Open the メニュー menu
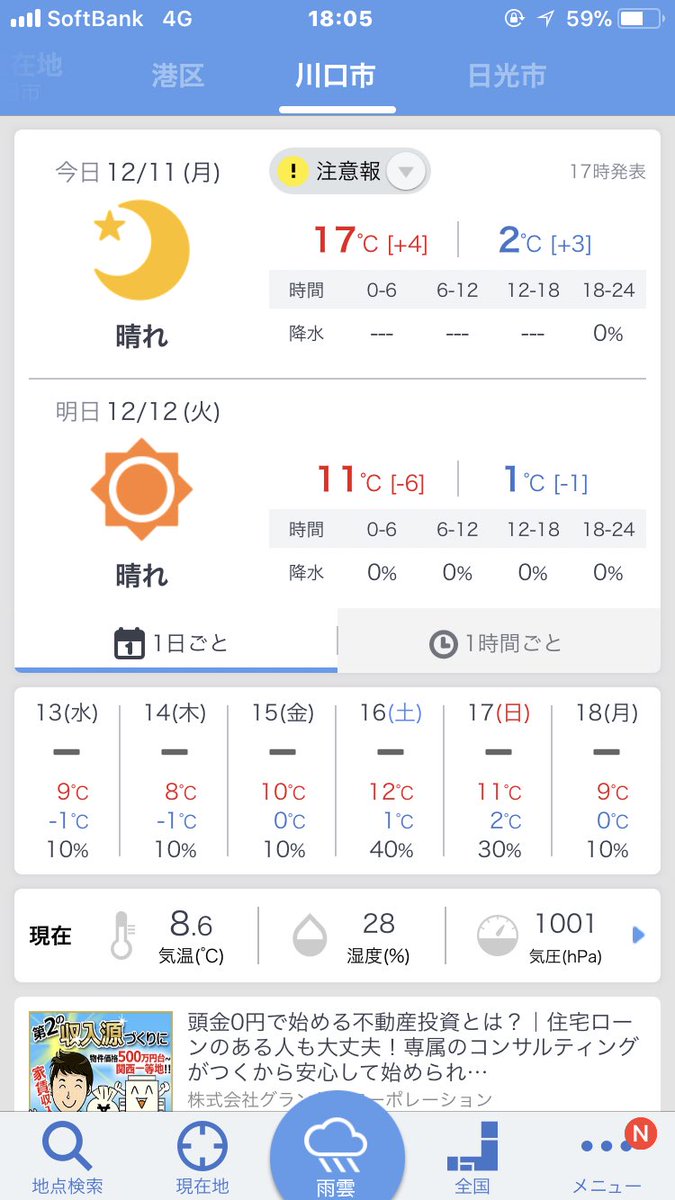Screen dimensions: 675x1200 (x=608, y=1156)
